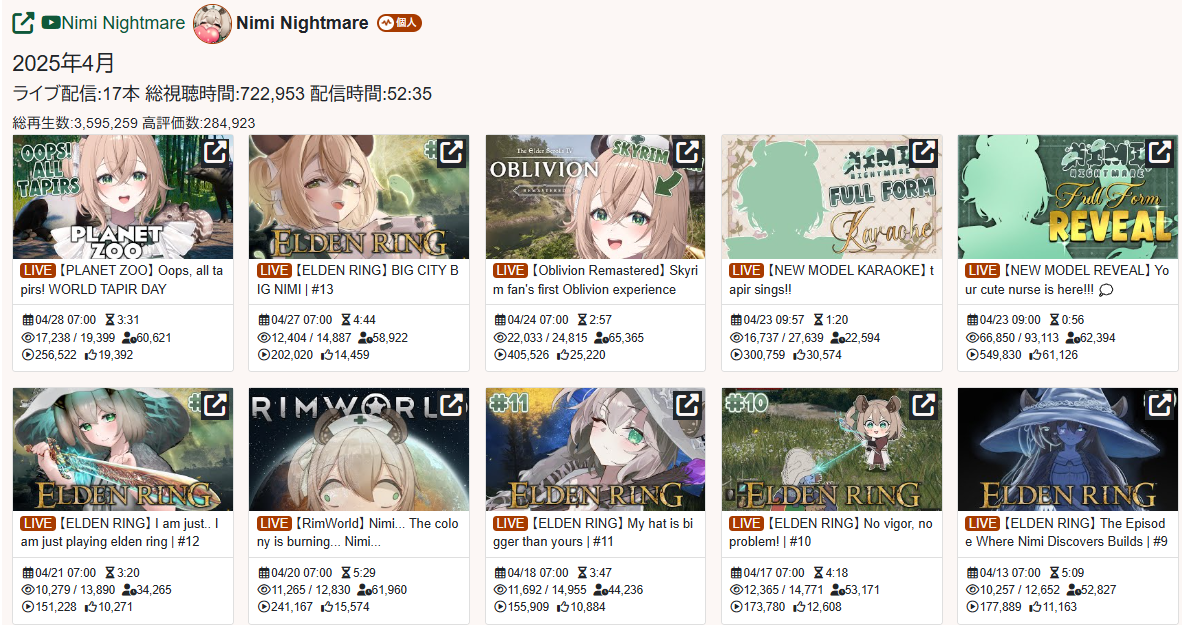Viewport: 1182px width, 625px height.
Task: Open external link on the PLANET ZOO thumbnail
Action: click(x=215, y=152)
